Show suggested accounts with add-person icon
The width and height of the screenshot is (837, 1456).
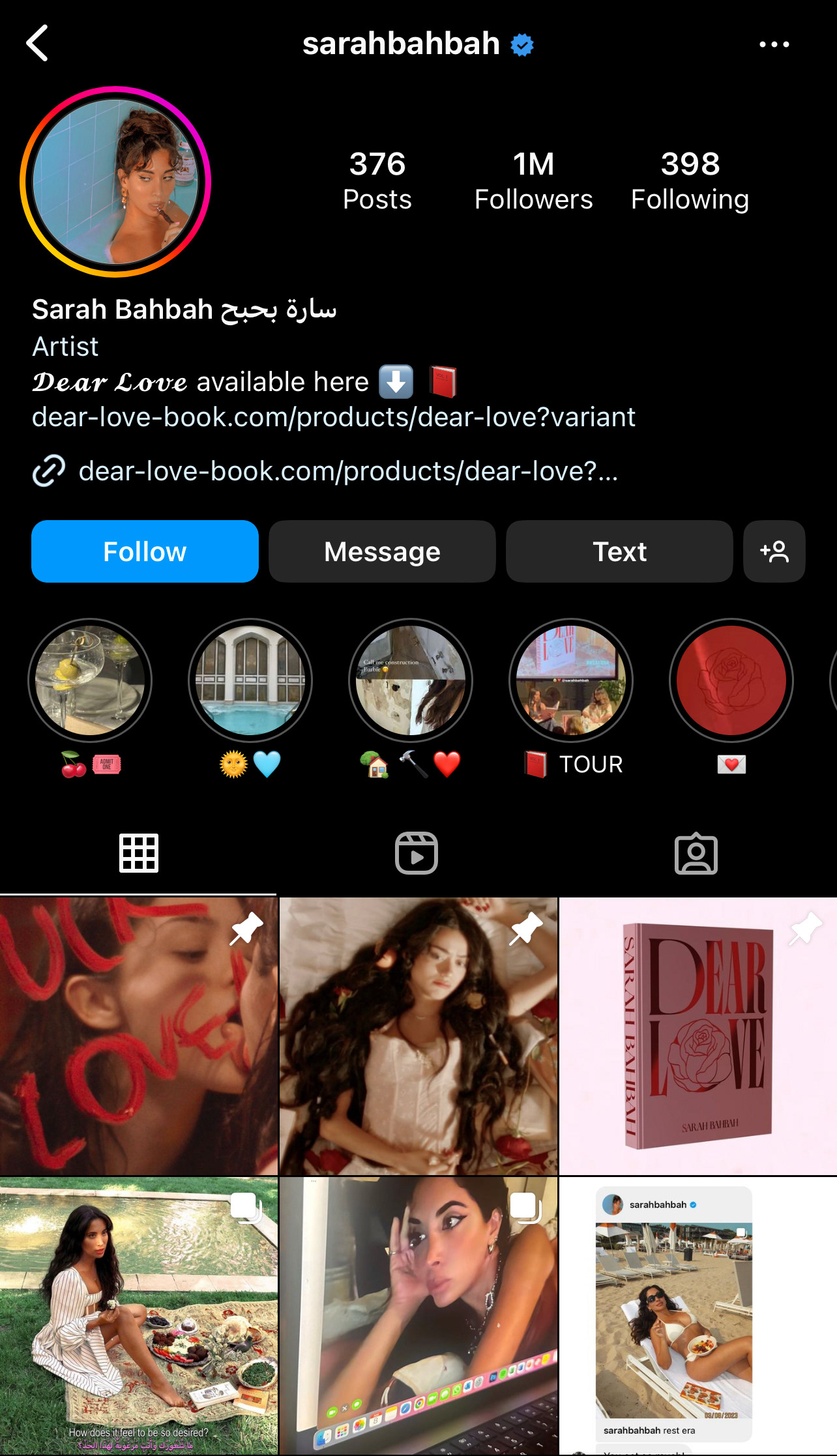[774, 551]
